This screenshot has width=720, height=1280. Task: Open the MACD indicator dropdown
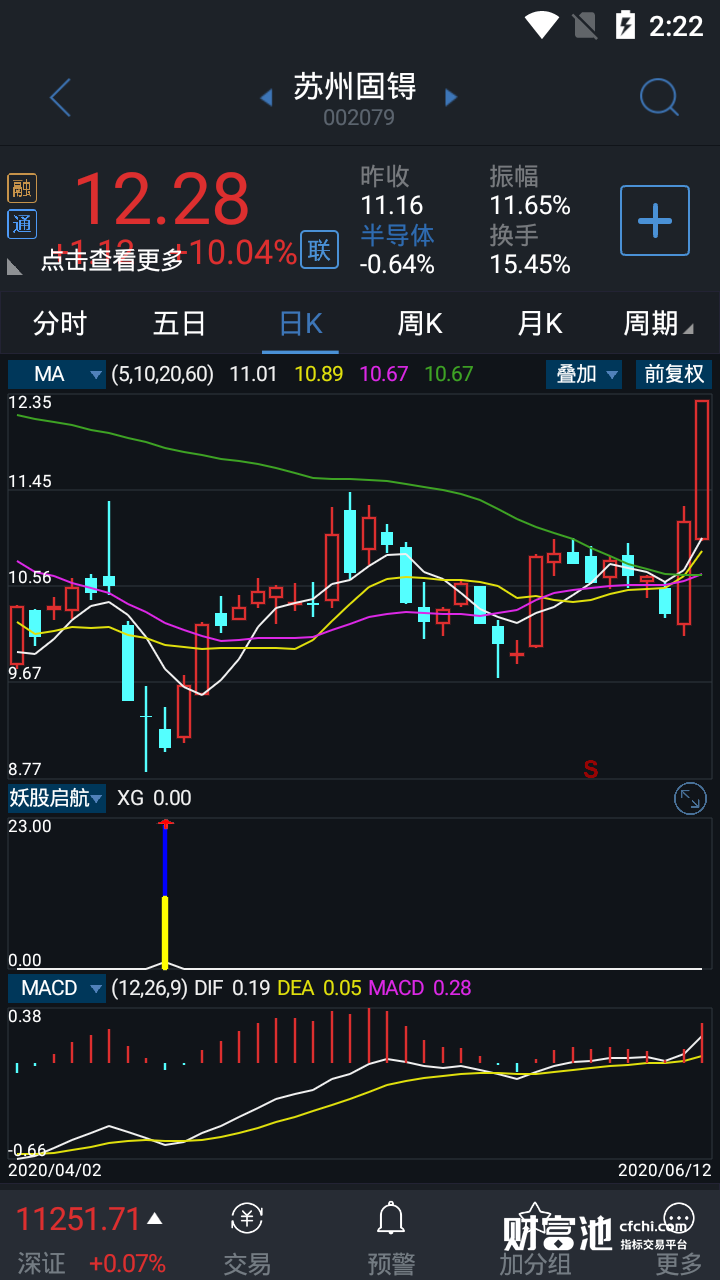57,988
